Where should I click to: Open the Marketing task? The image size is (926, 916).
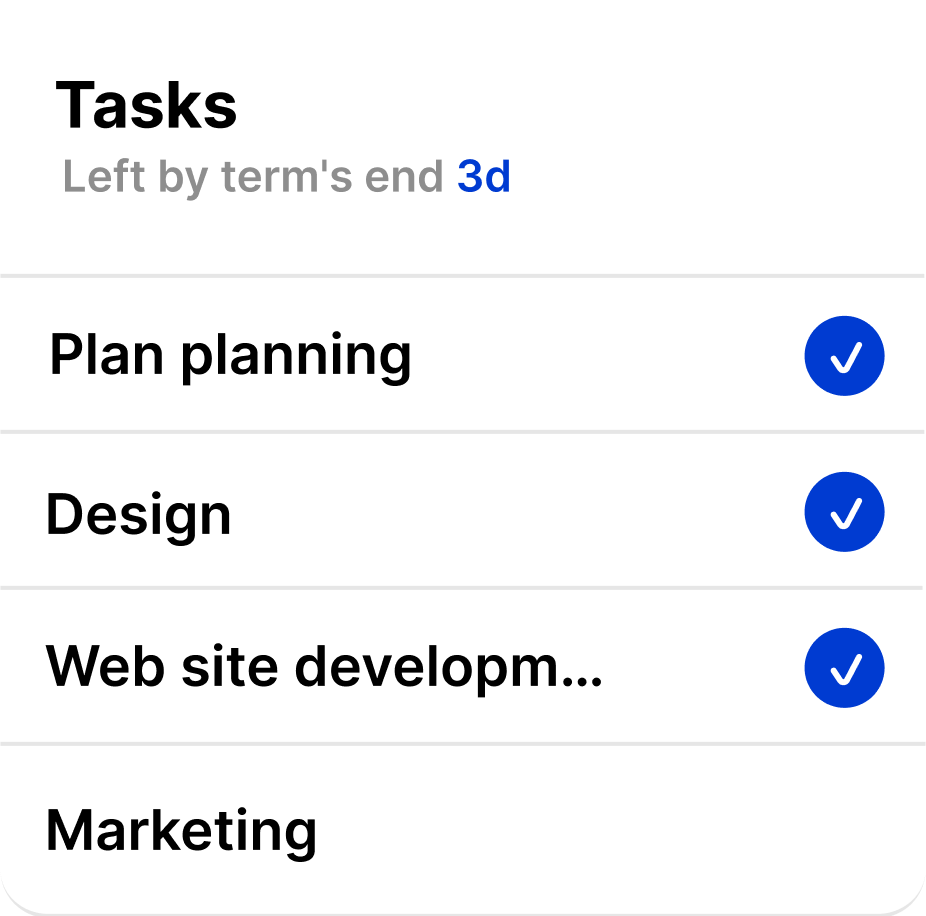tap(182, 830)
